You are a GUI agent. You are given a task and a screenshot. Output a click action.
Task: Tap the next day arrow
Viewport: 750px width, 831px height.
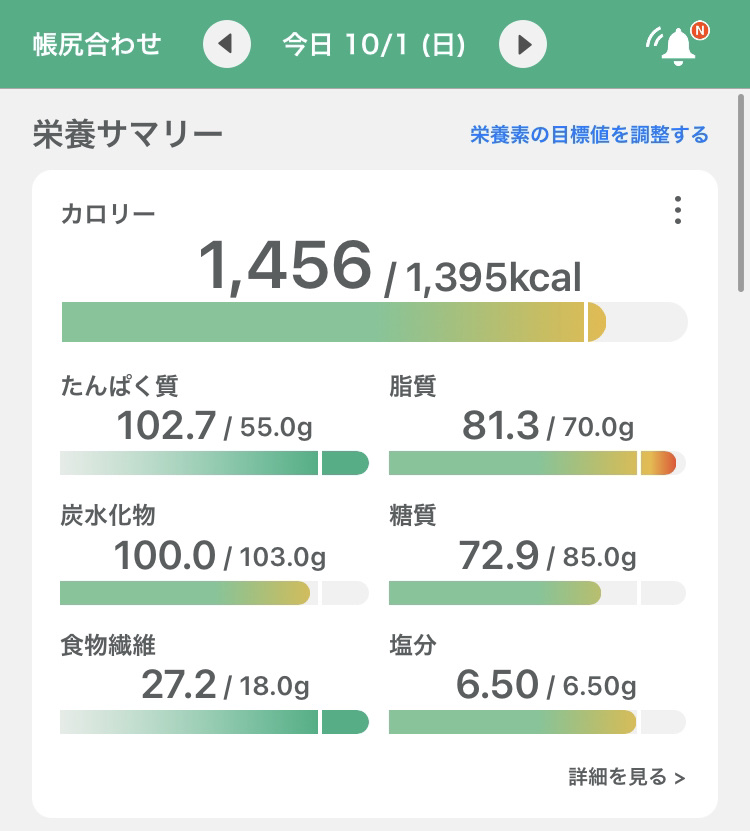[x=520, y=44]
